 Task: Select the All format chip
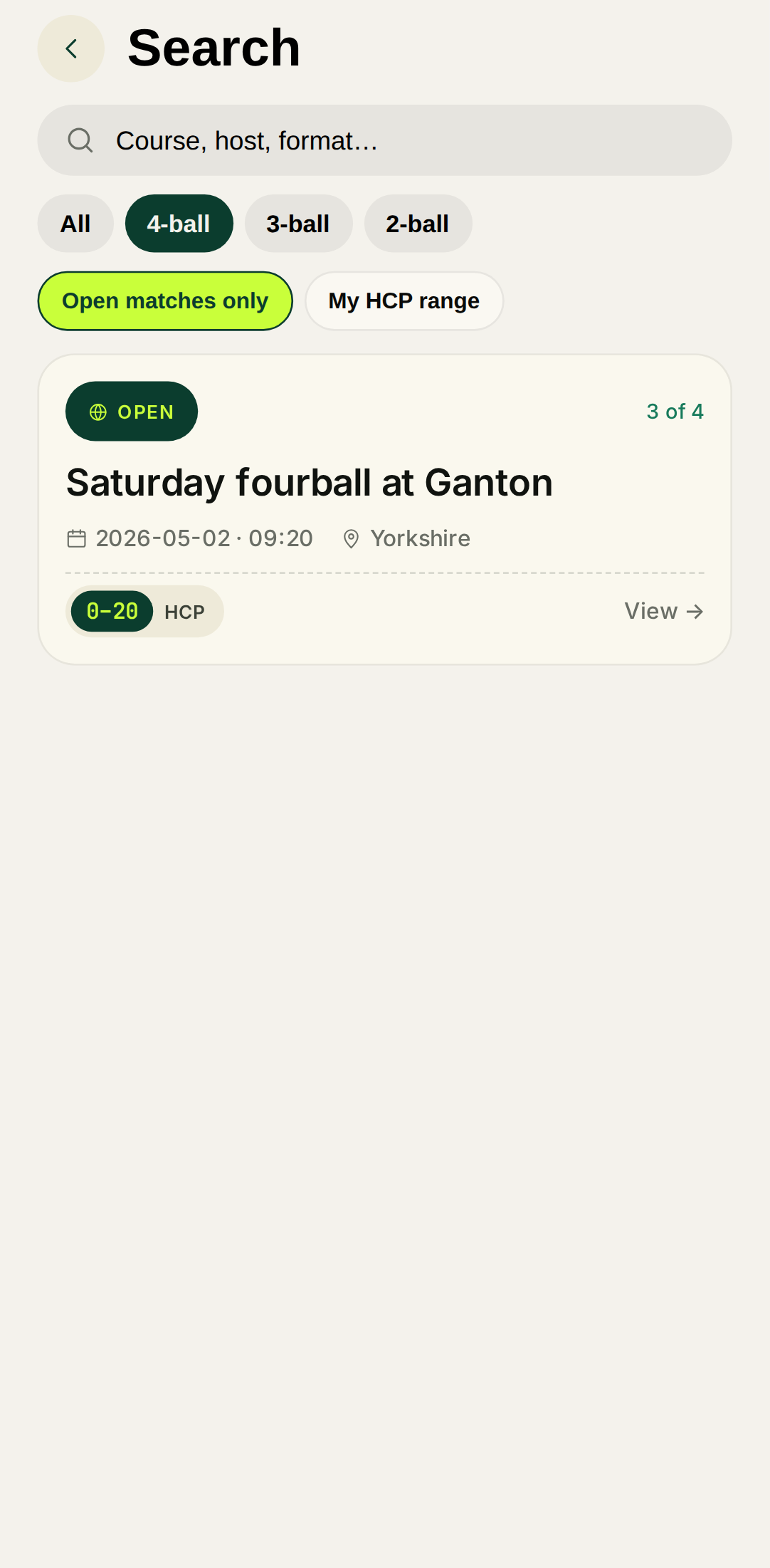[75, 224]
